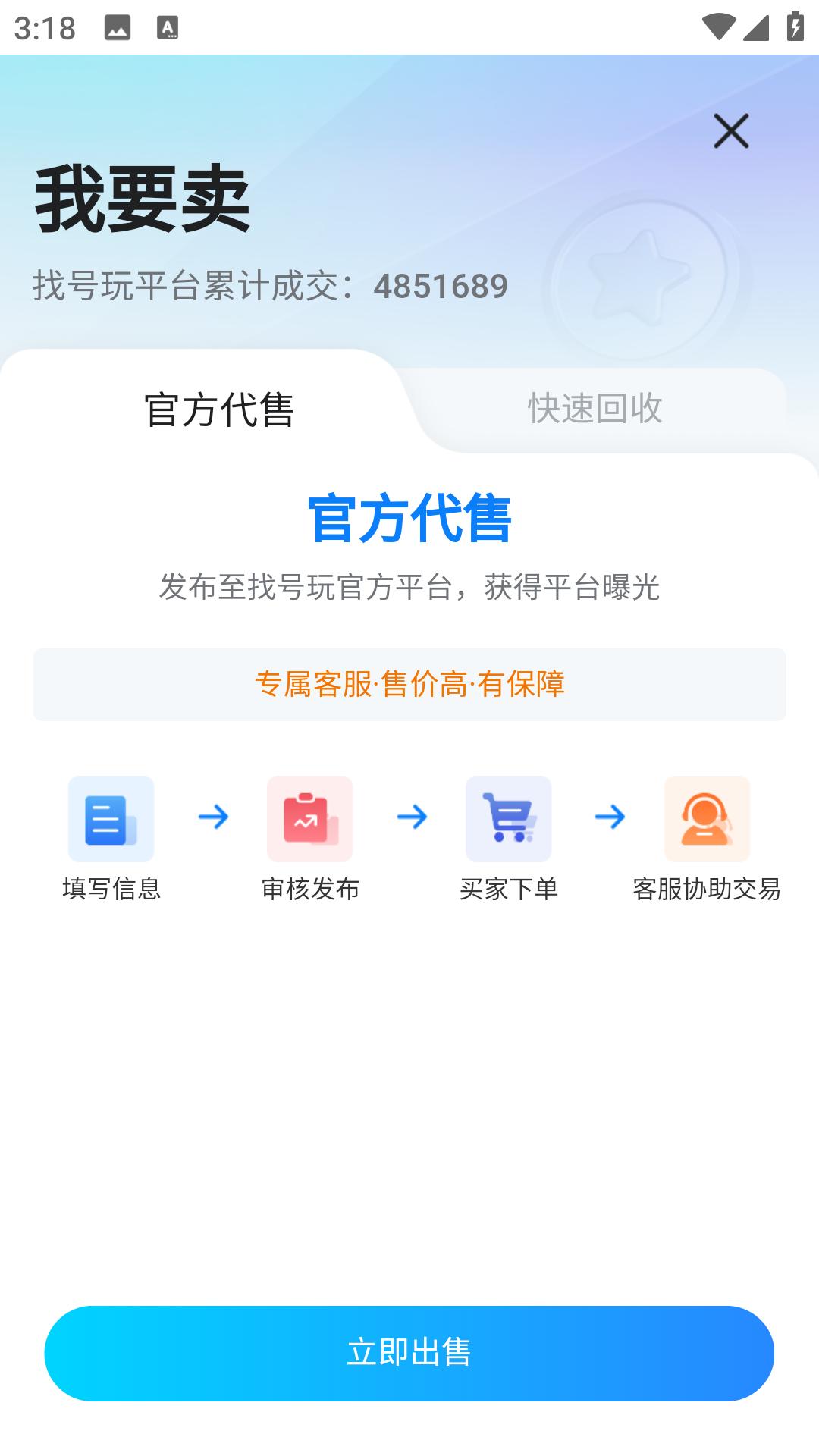Click the 专属客服·售价高·有保障 banner
Viewport: 819px width, 1456px height.
[409, 684]
